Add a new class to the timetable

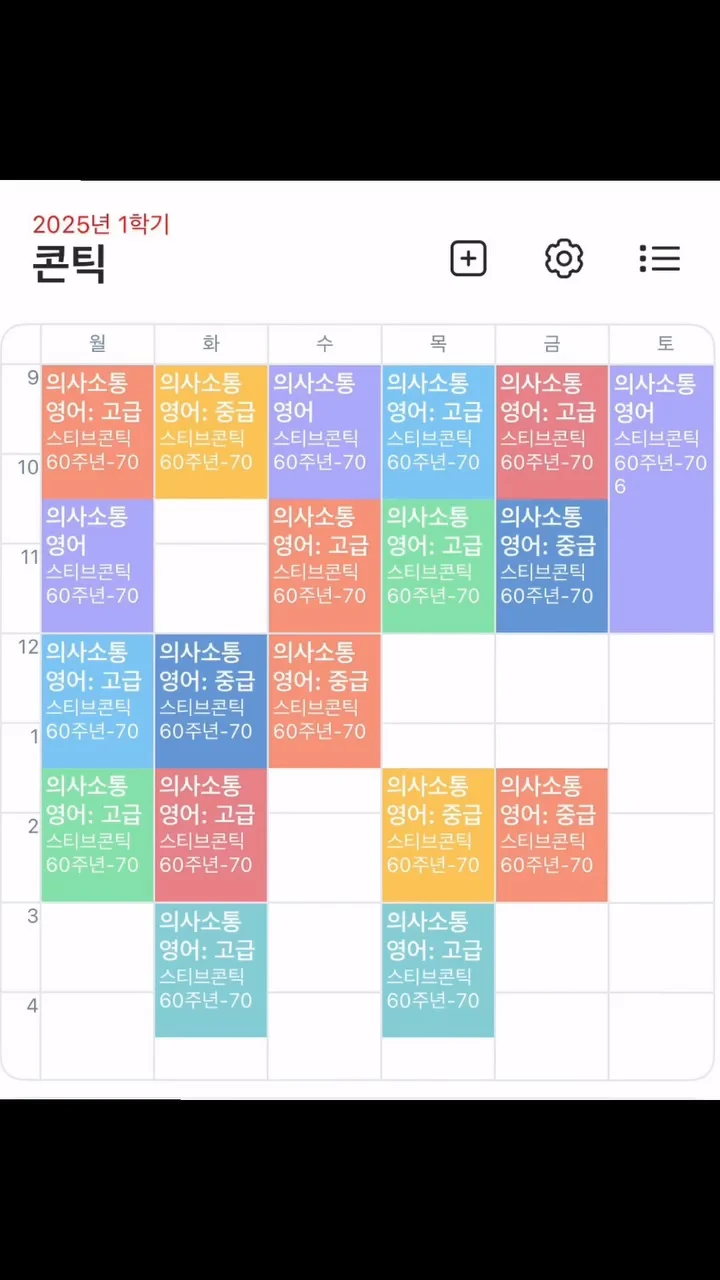[468, 259]
